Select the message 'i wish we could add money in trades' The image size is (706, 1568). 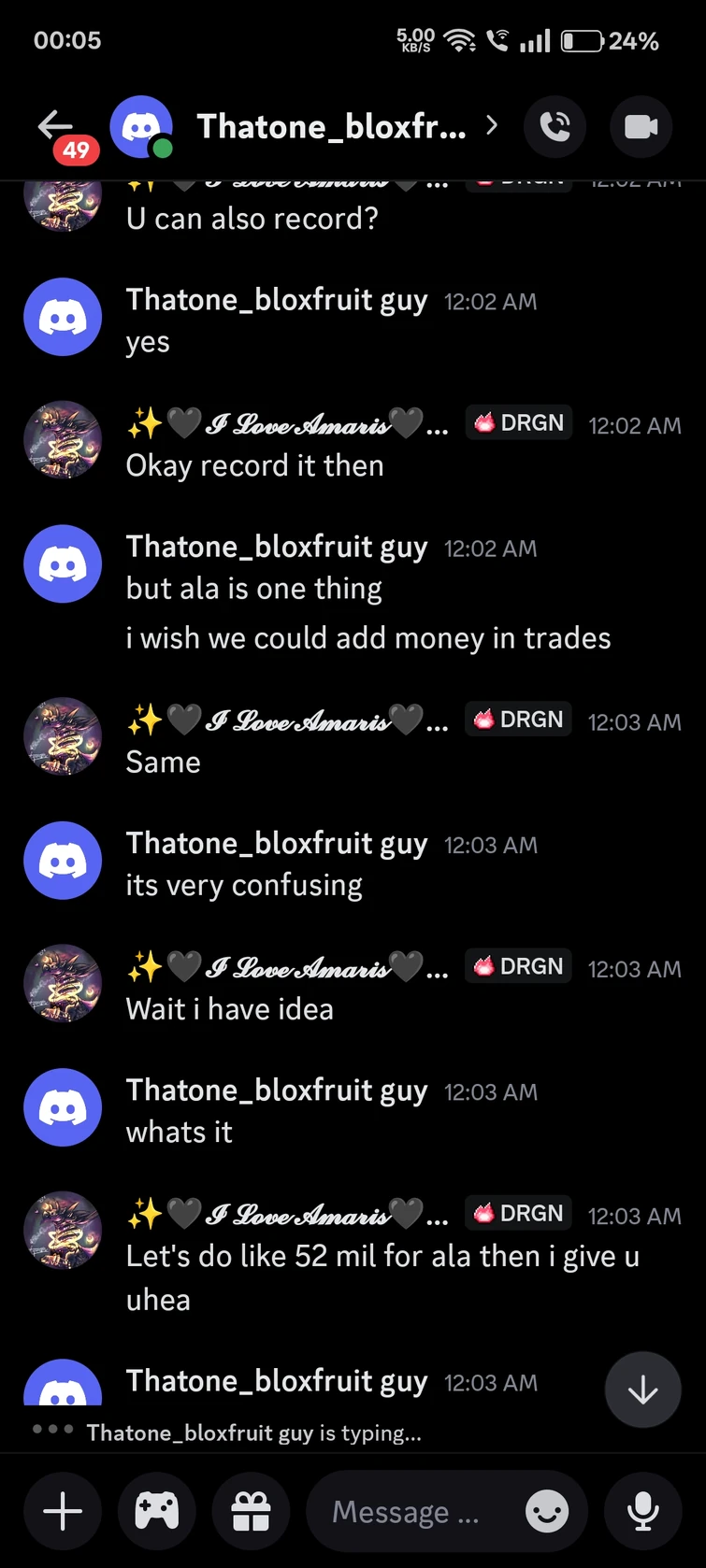click(367, 637)
